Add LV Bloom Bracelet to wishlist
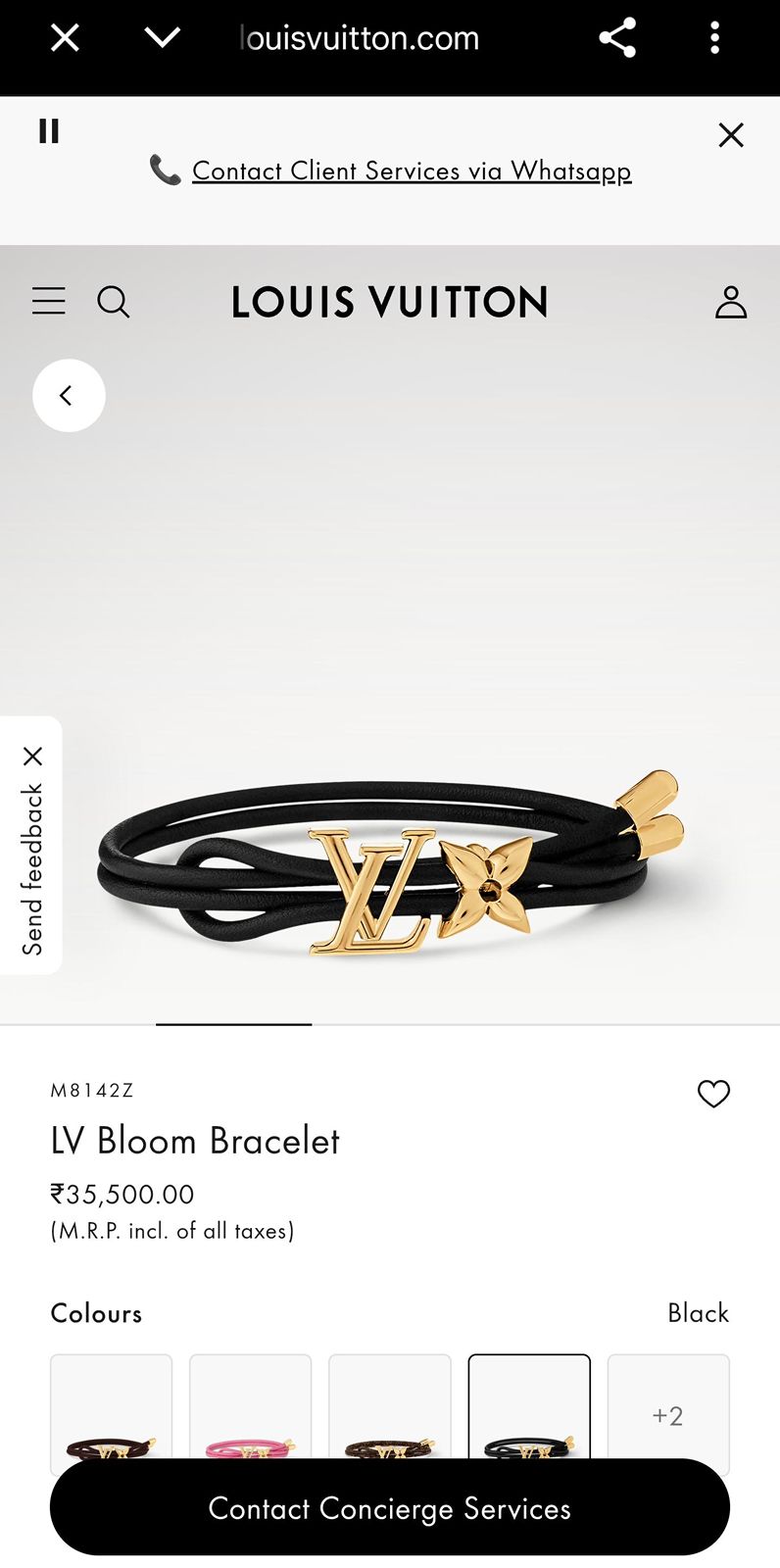780x1568 pixels. point(713,1095)
